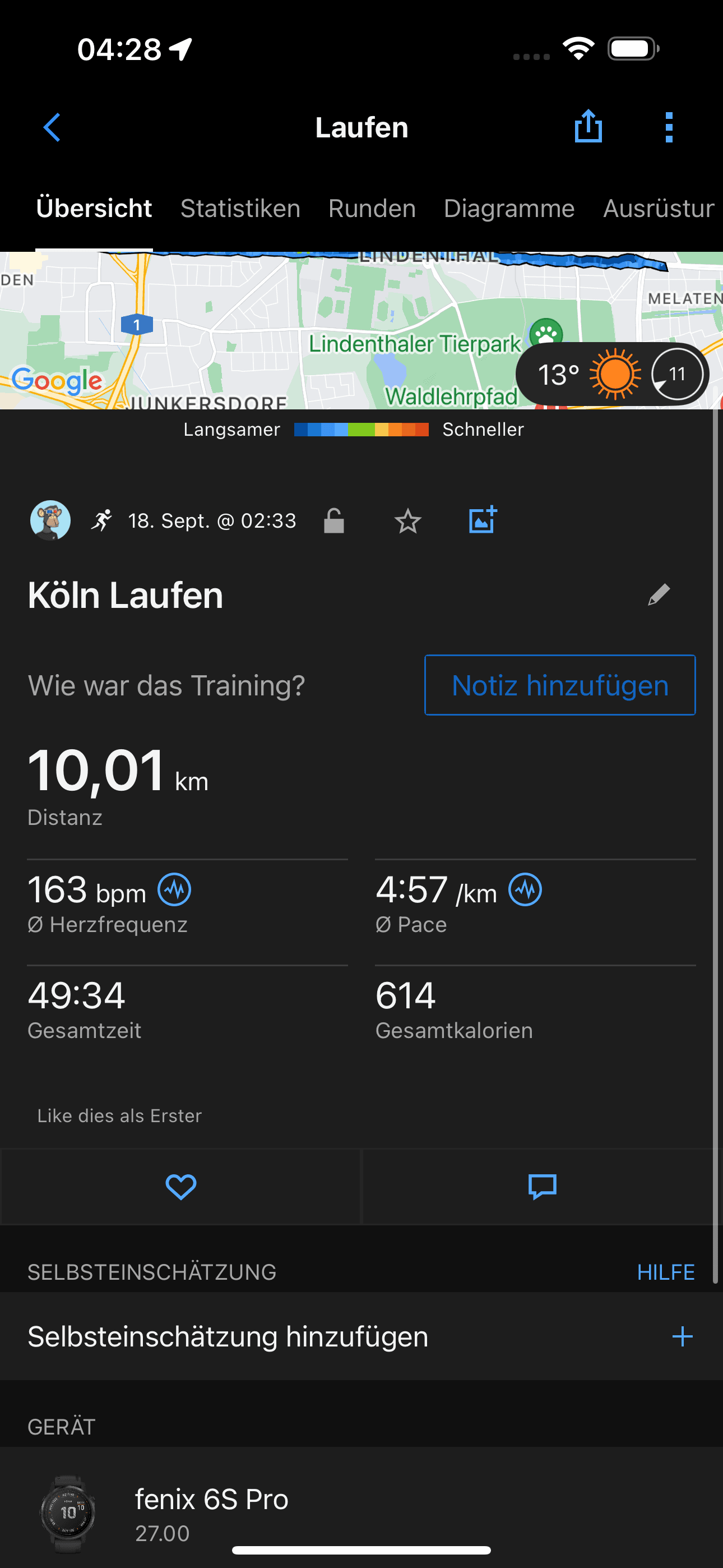Open the Diagramme tab
Image resolution: width=723 pixels, height=1568 pixels.
click(509, 209)
